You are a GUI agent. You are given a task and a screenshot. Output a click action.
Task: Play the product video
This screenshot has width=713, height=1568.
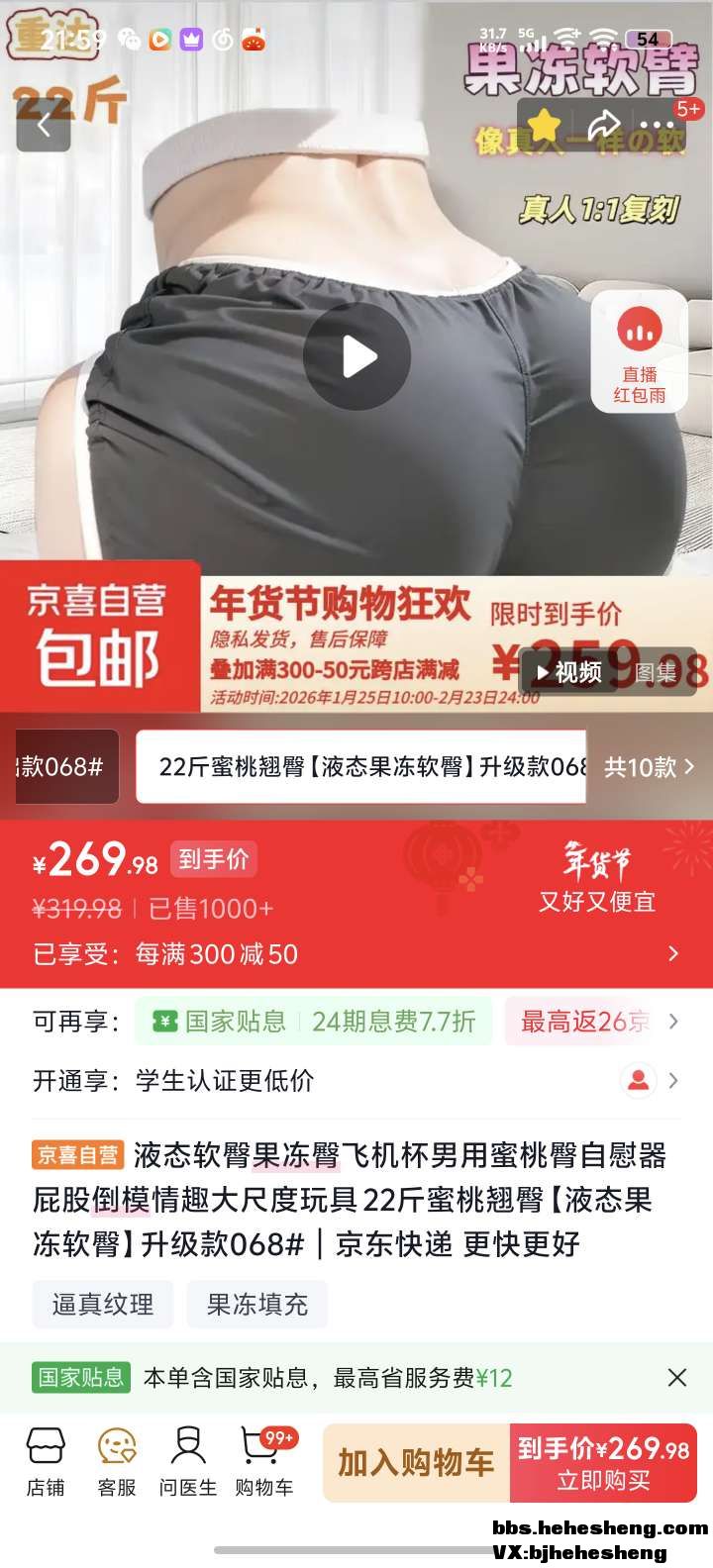pyautogui.click(x=356, y=357)
